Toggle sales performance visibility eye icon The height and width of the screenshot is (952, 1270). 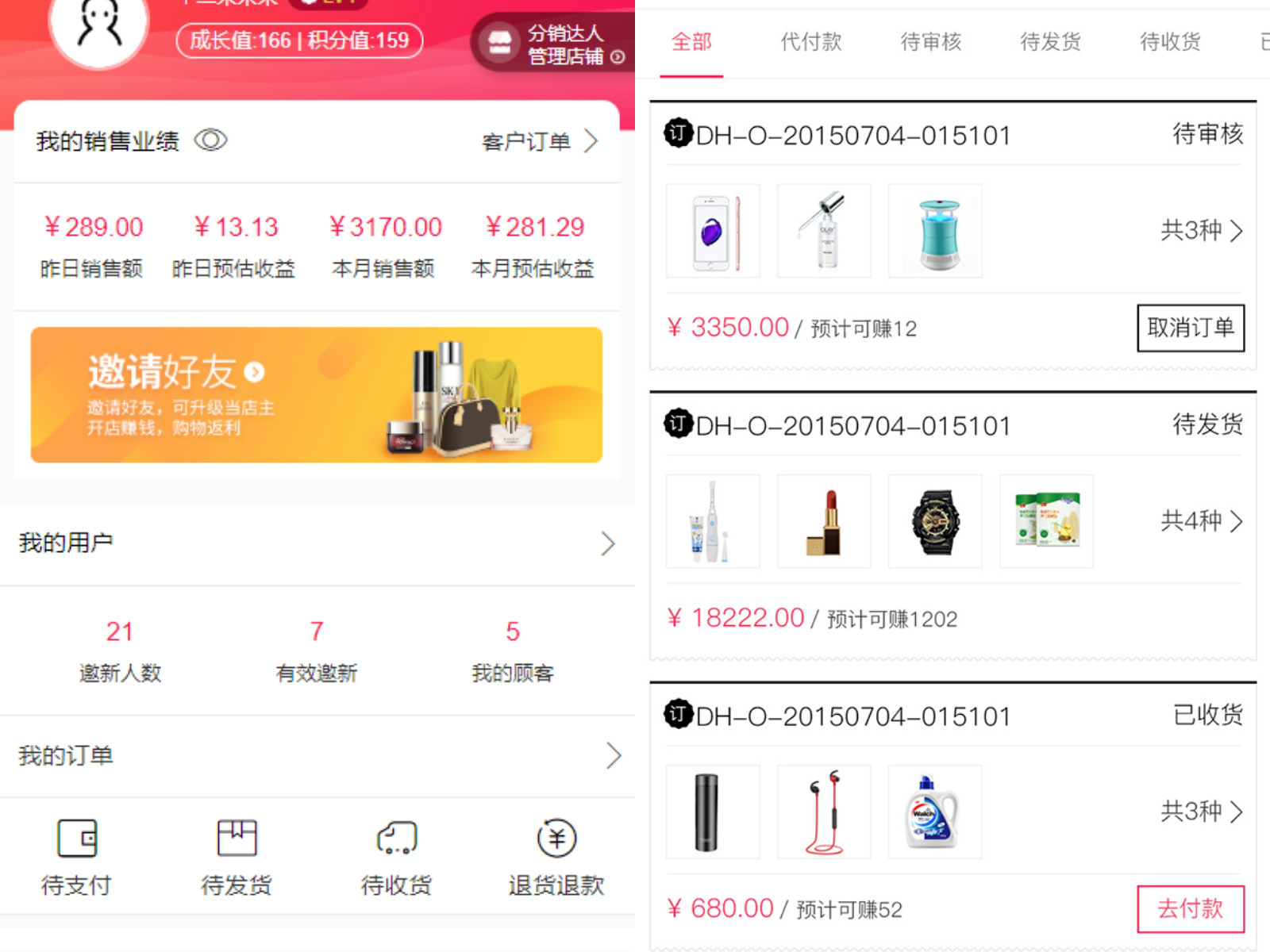[x=210, y=140]
